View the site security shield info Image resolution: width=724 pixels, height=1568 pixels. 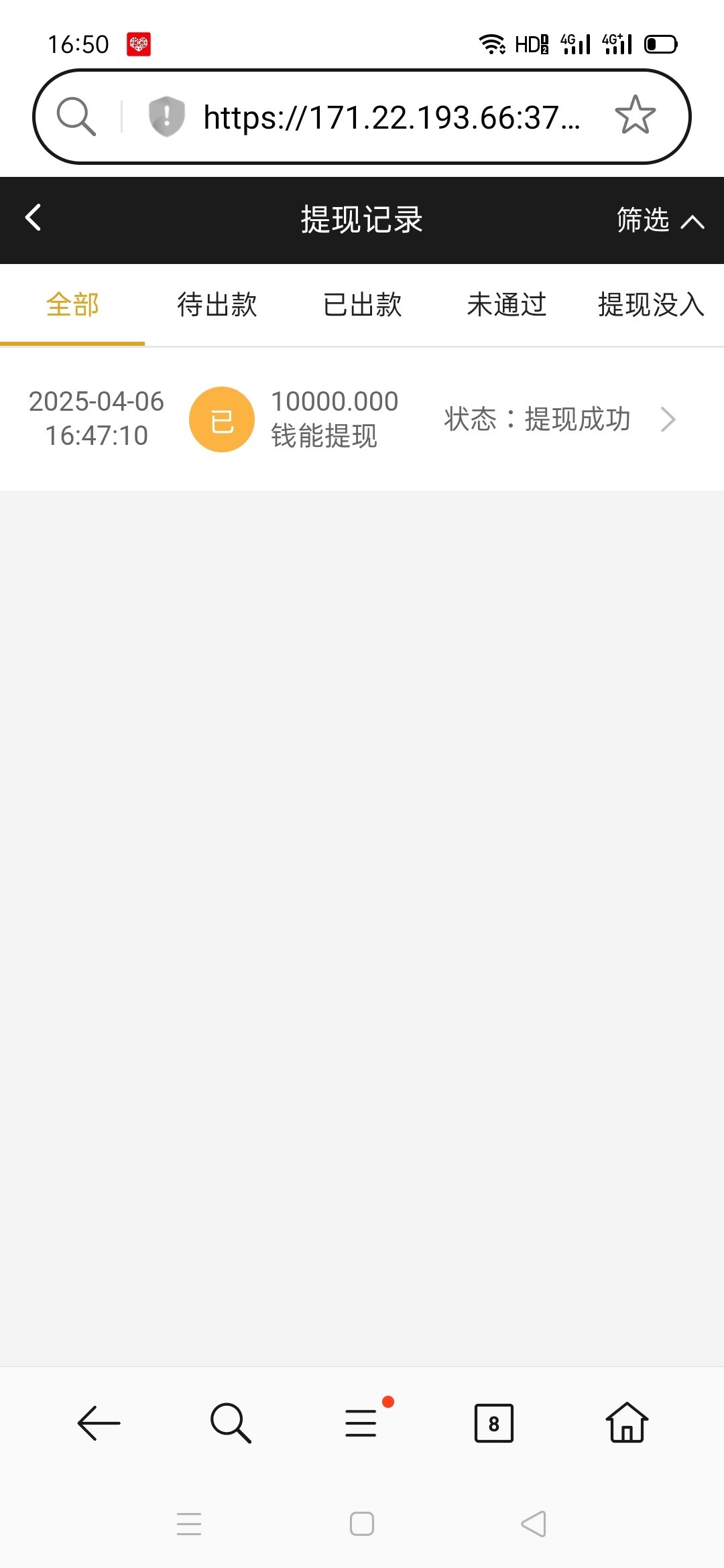click(x=166, y=116)
